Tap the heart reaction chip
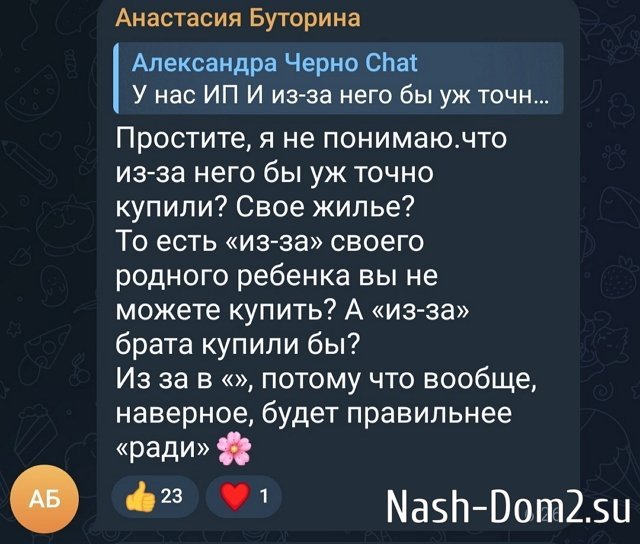This screenshot has height=544, width=640. pyautogui.click(x=244, y=494)
